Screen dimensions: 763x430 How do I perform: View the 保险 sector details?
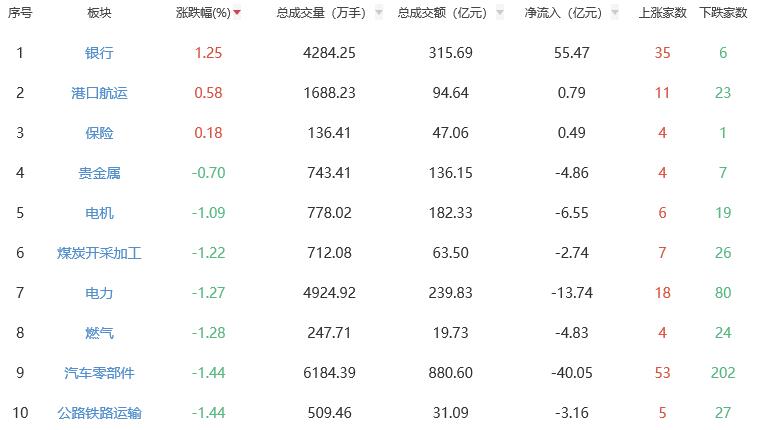click(x=99, y=133)
